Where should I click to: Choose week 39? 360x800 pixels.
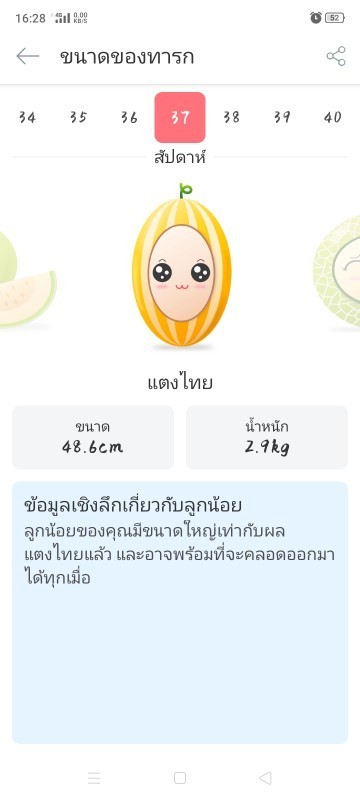(282, 117)
